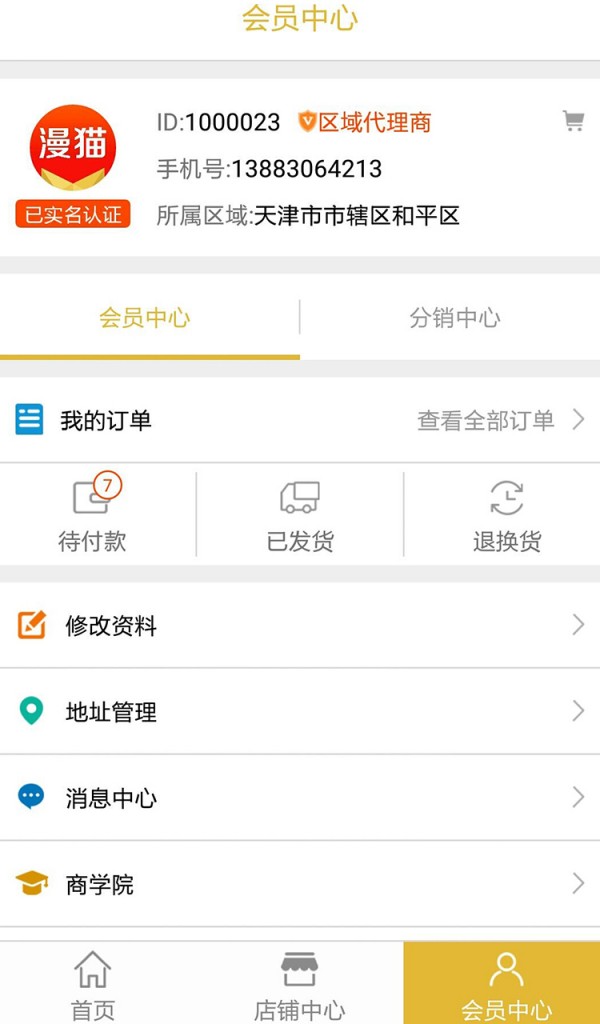600x1024 pixels.
Task: Open 已发货 shipped orders
Action: [x=300, y=515]
